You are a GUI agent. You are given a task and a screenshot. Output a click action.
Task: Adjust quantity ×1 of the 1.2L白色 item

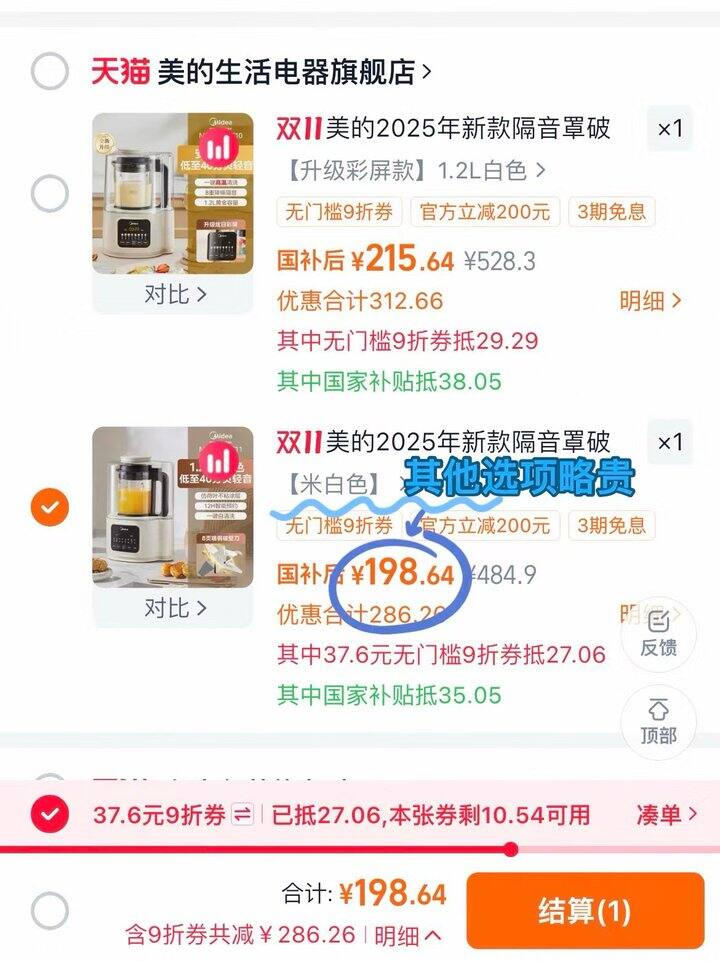[669, 129]
